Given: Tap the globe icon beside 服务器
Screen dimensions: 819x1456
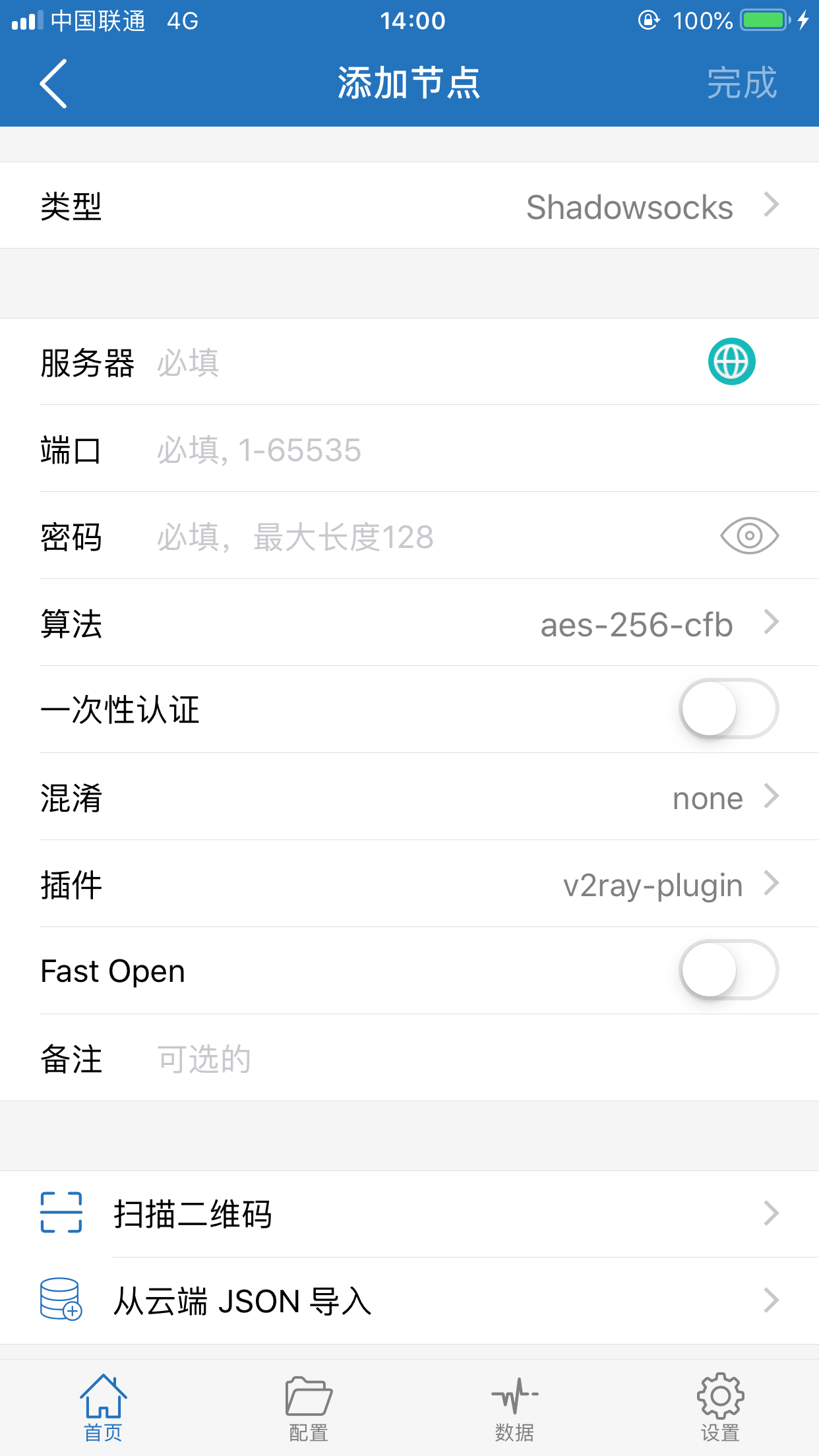Looking at the screenshot, I should pyautogui.click(x=731, y=362).
